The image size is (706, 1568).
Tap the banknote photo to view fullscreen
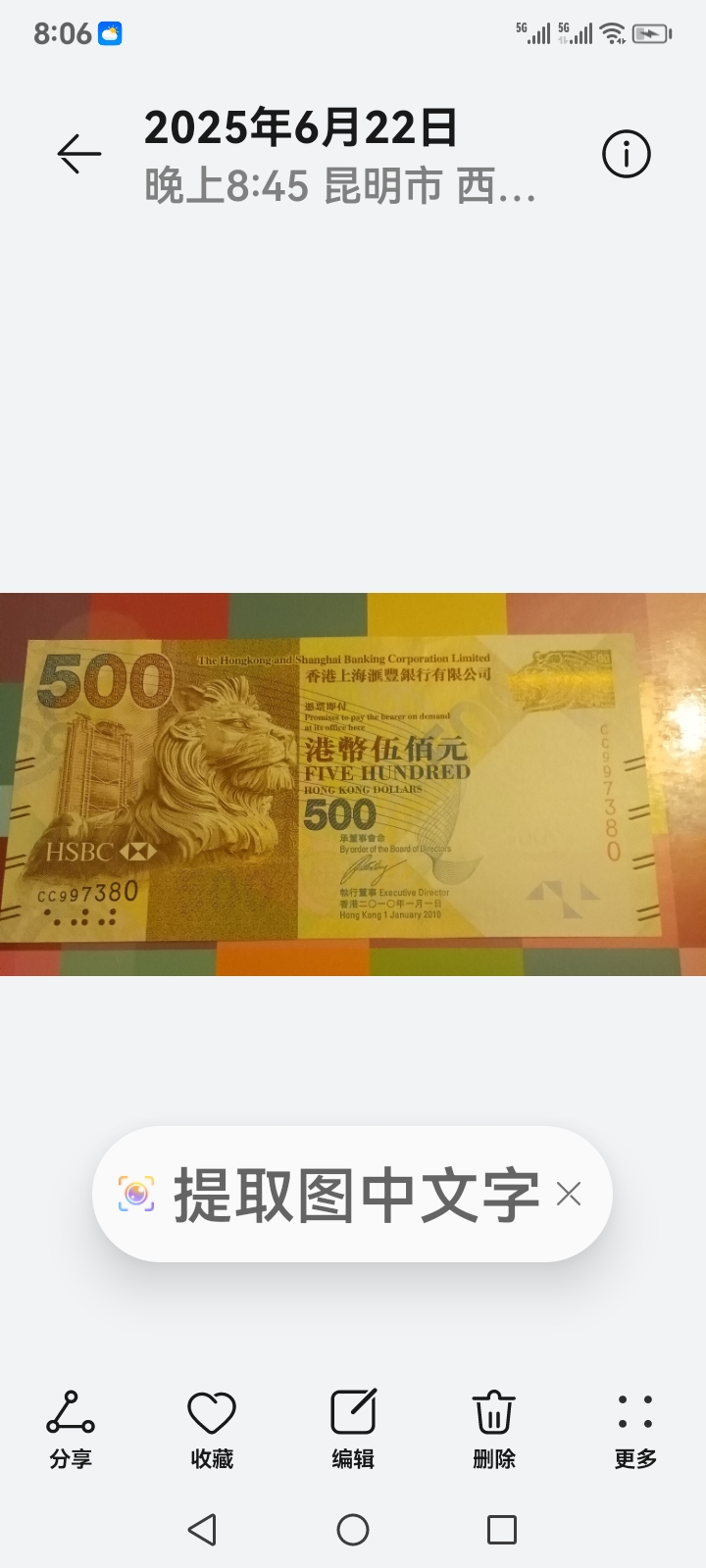coord(353,784)
